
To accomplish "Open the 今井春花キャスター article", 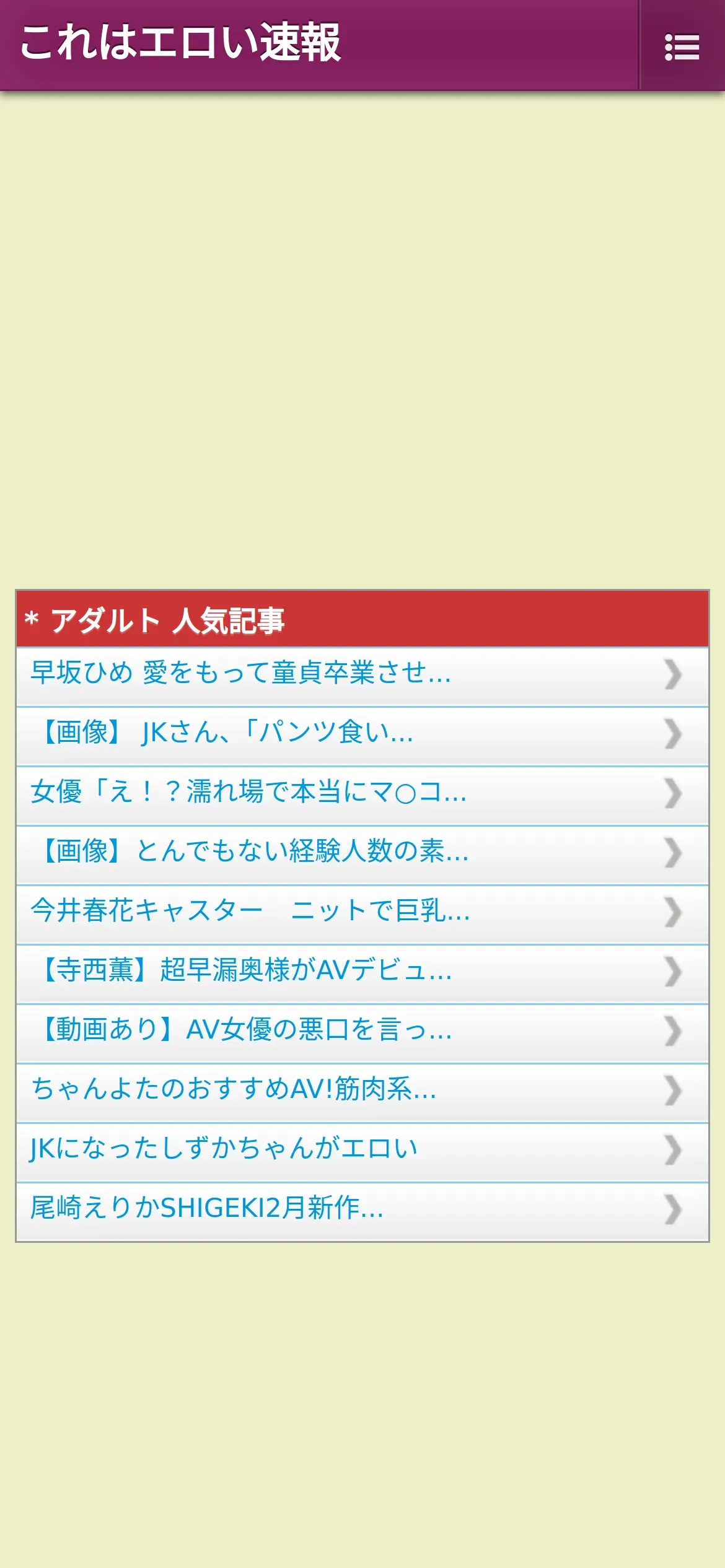I will [250, 912].
